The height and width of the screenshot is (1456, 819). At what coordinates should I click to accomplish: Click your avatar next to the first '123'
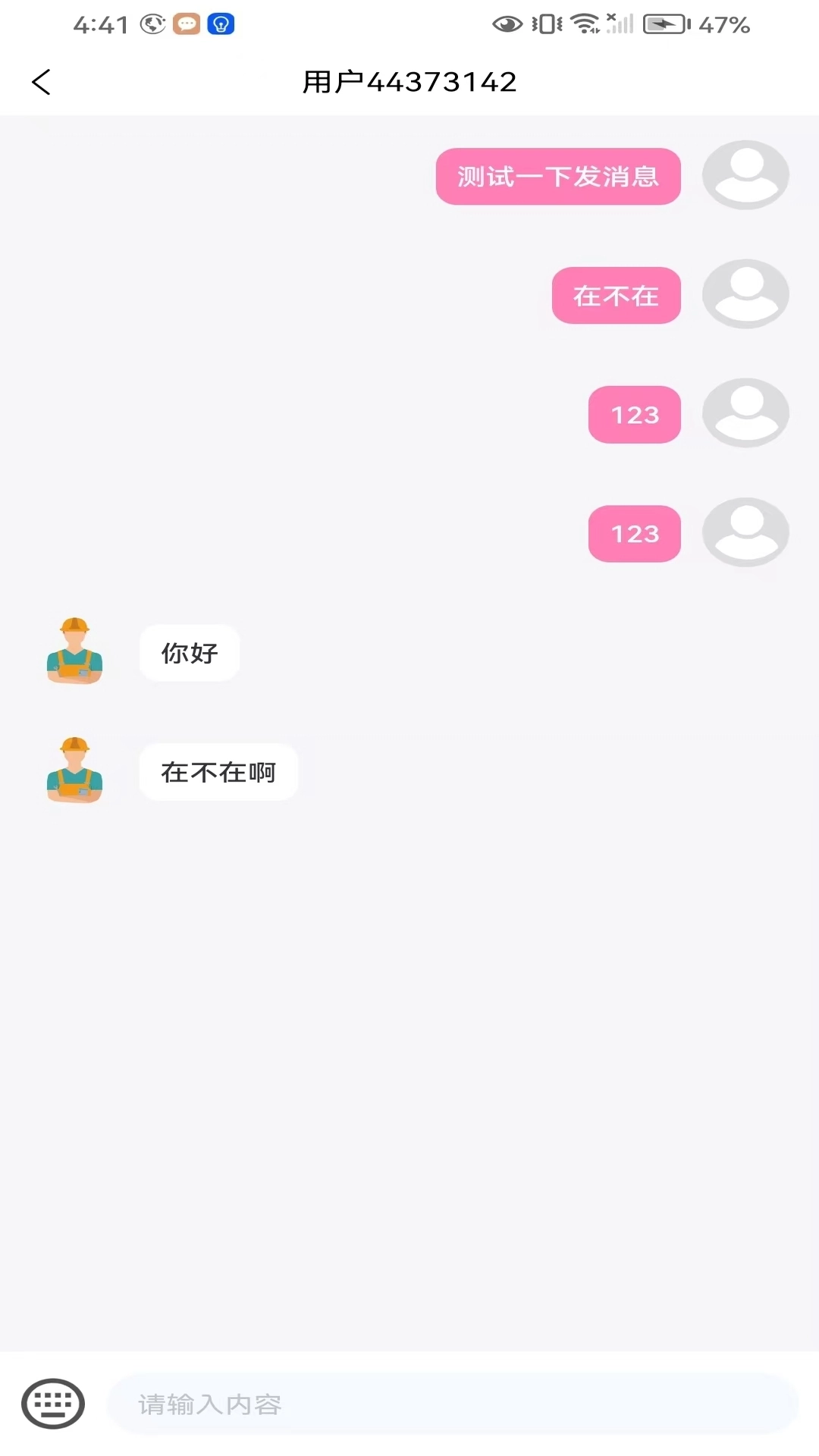(x=745, y=413)
